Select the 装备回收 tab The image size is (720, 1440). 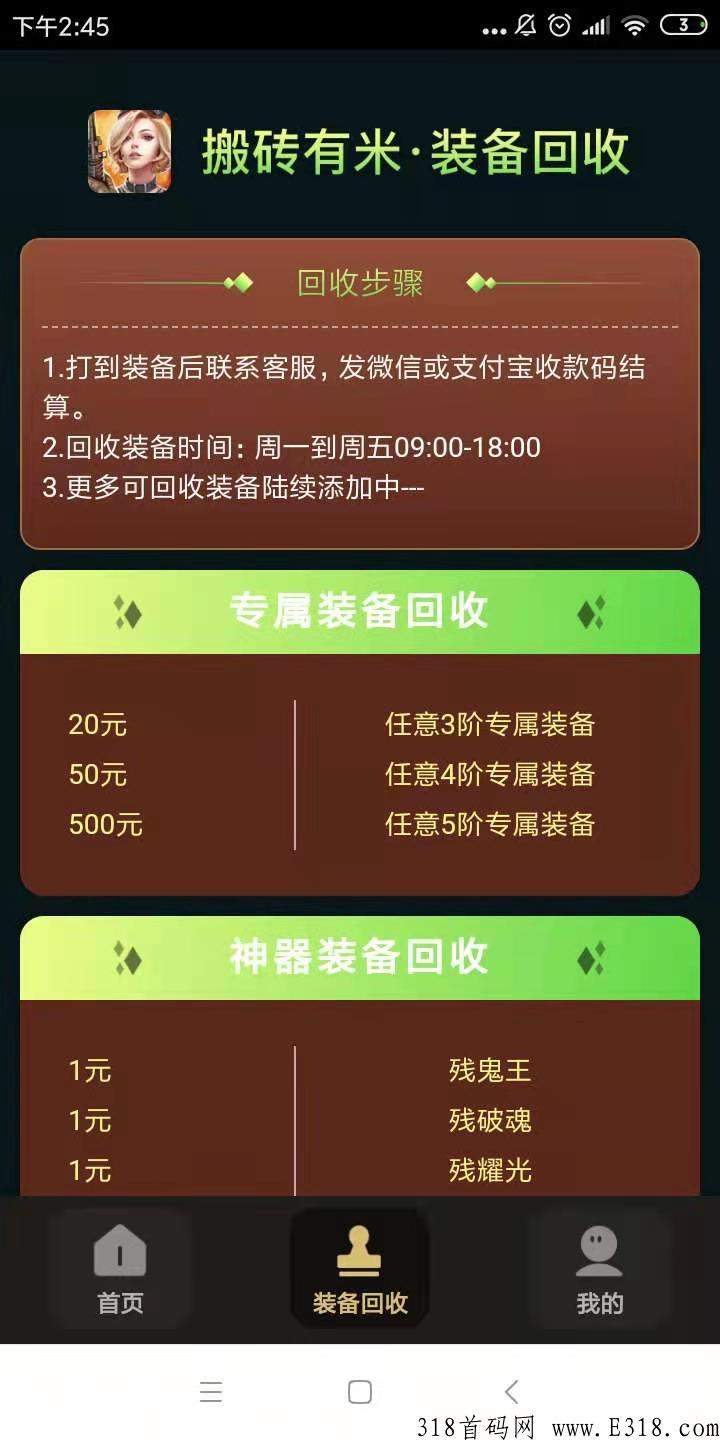tap(360, 1268)
